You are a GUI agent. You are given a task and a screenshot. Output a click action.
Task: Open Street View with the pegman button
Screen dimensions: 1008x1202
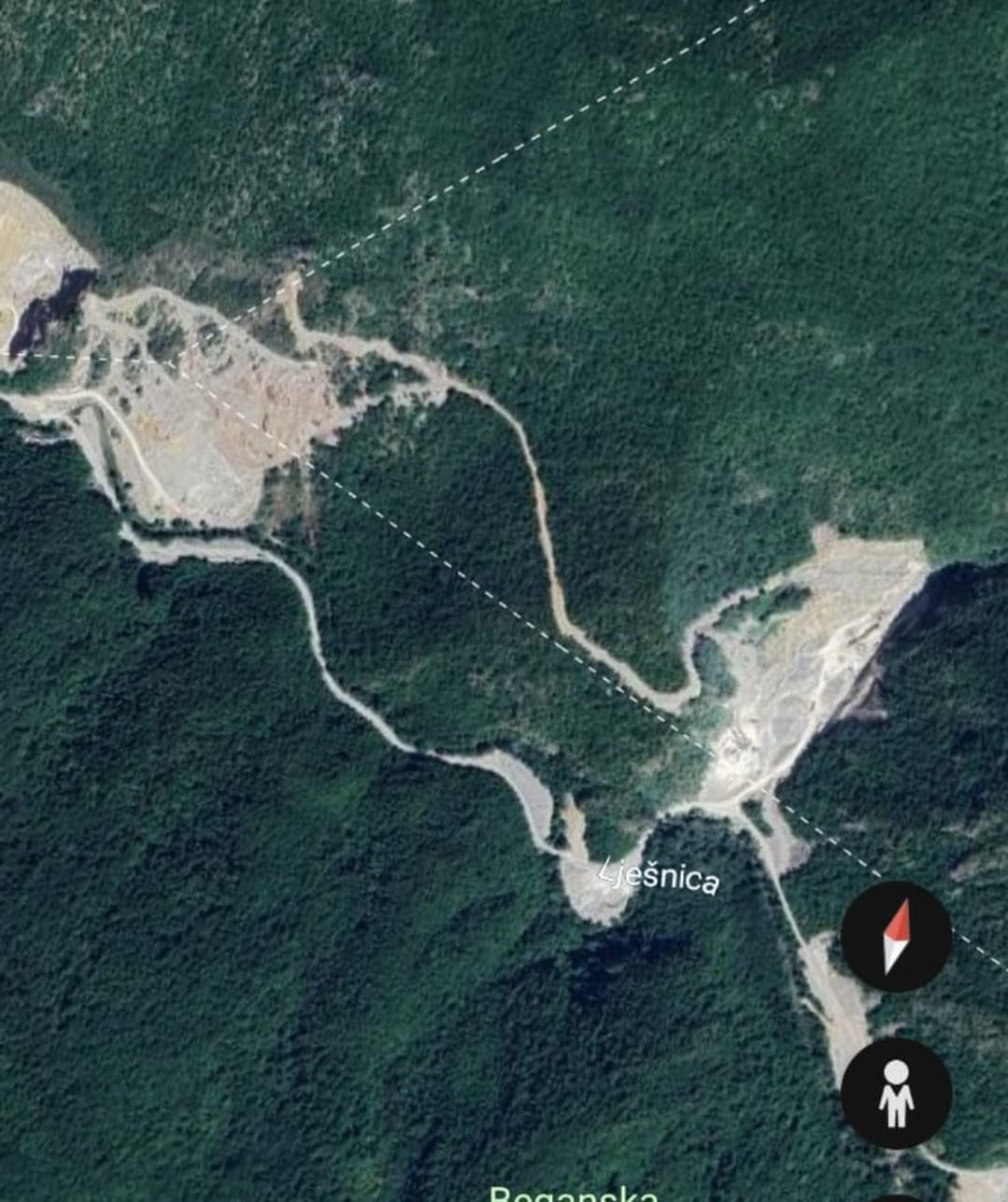tap(896, 1093)
